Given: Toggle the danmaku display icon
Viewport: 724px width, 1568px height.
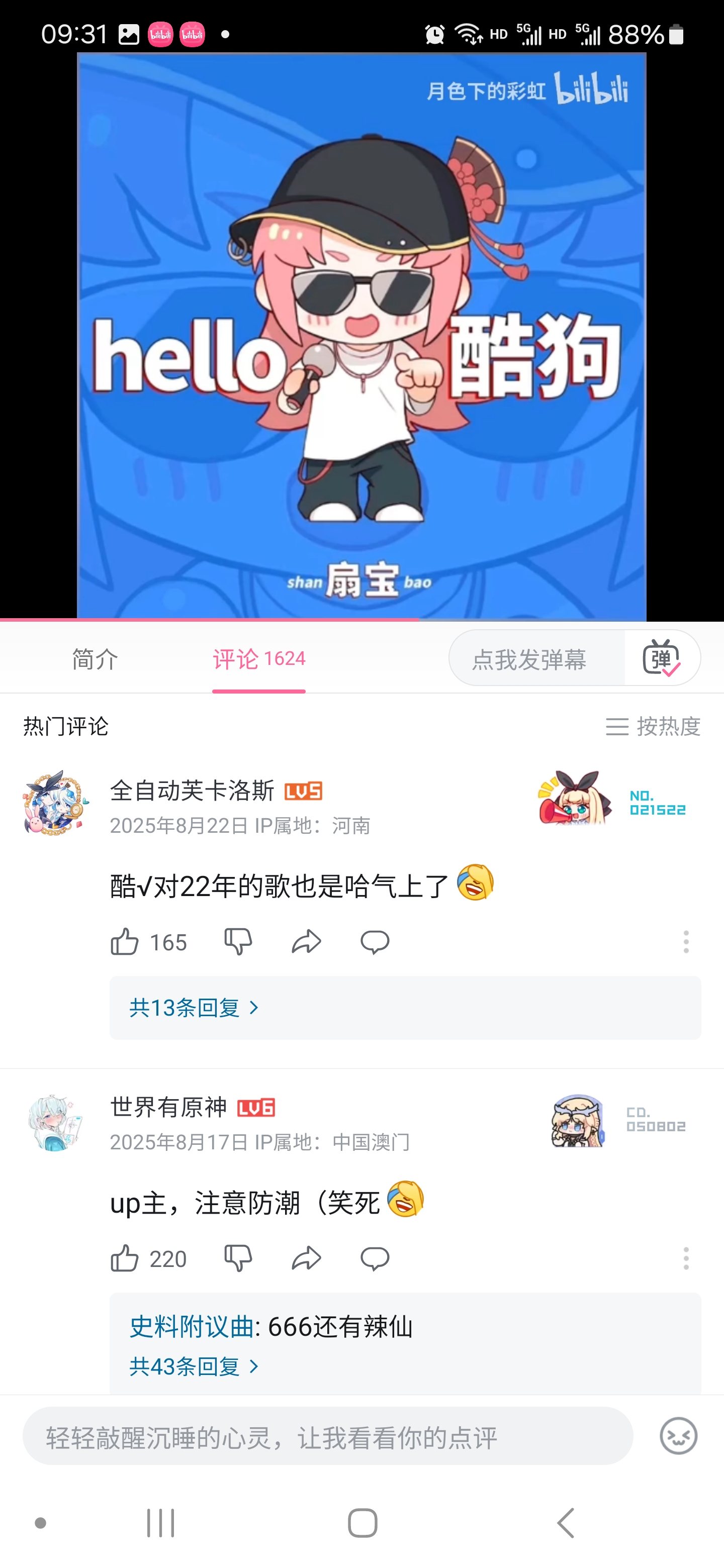Looking at the screenshot, I should 661,658.
